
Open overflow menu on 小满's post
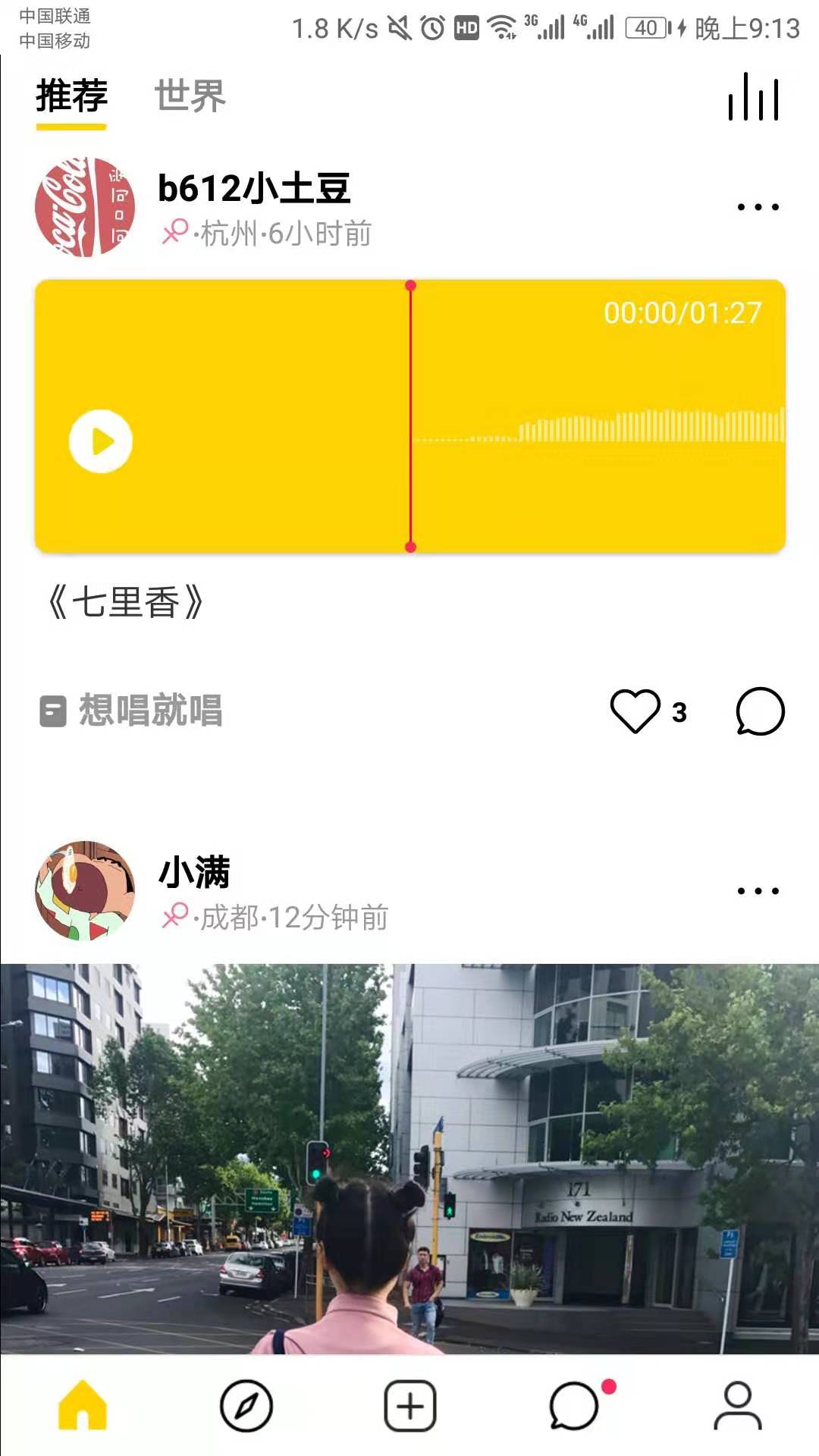(x=758, y=891)
